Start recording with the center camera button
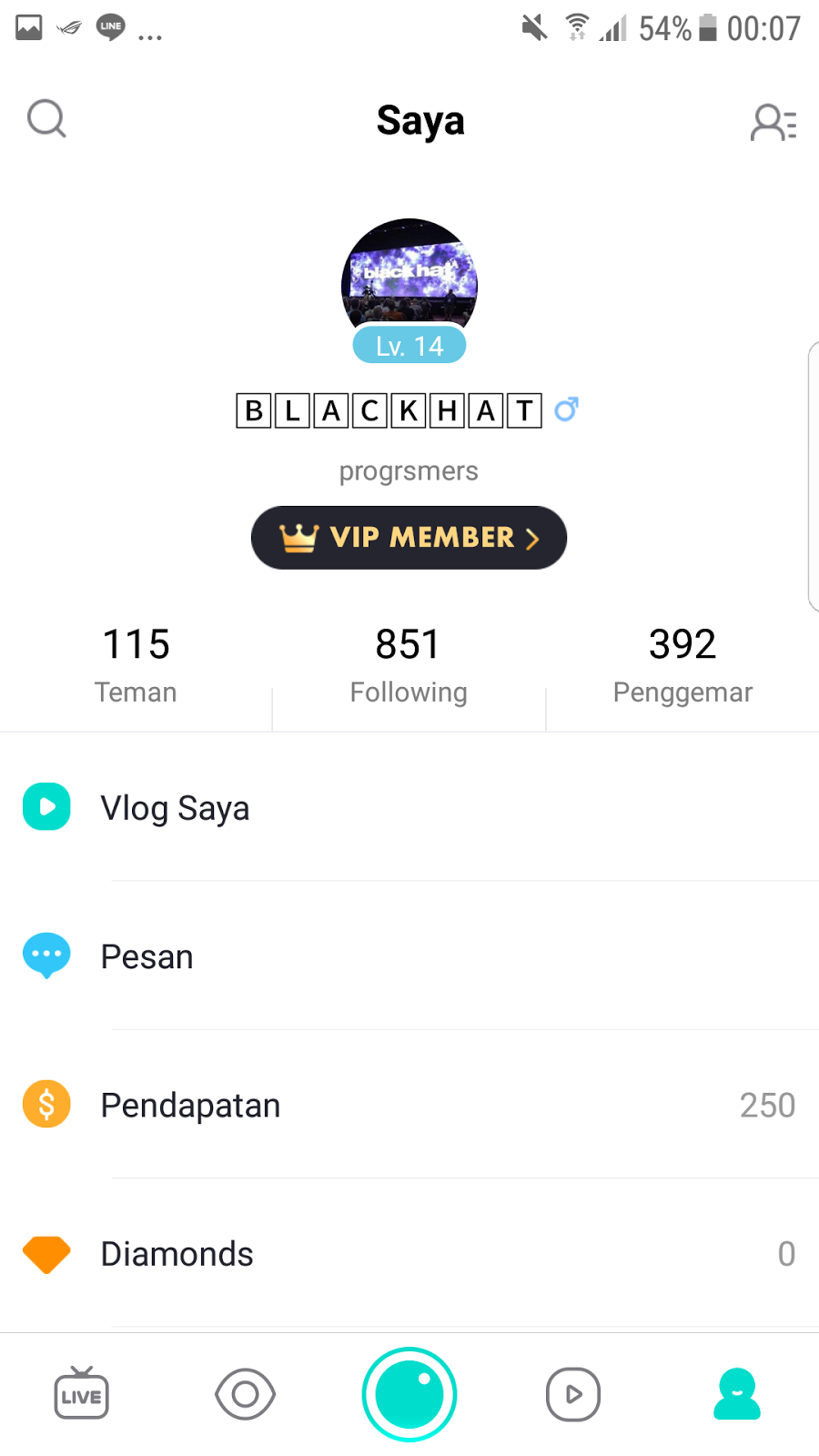Screen dimensions: 819x1456 click(x=409, y=1394)
